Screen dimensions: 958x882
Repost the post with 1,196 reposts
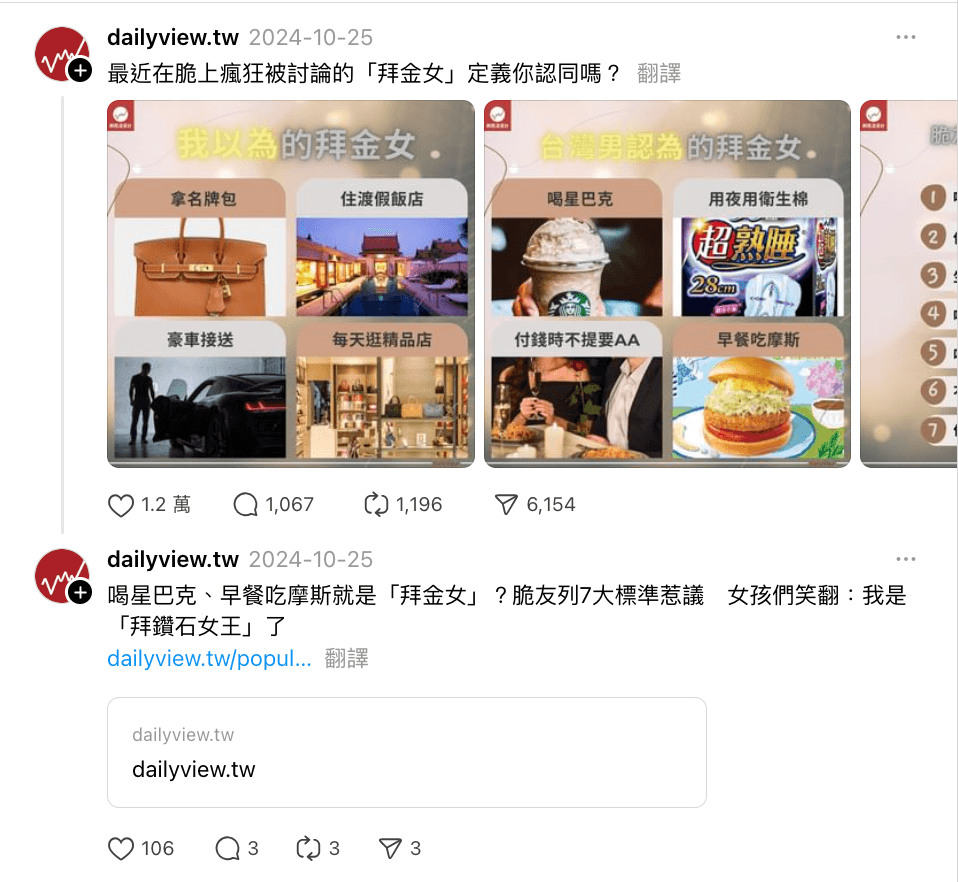click(x=376, y=505)
